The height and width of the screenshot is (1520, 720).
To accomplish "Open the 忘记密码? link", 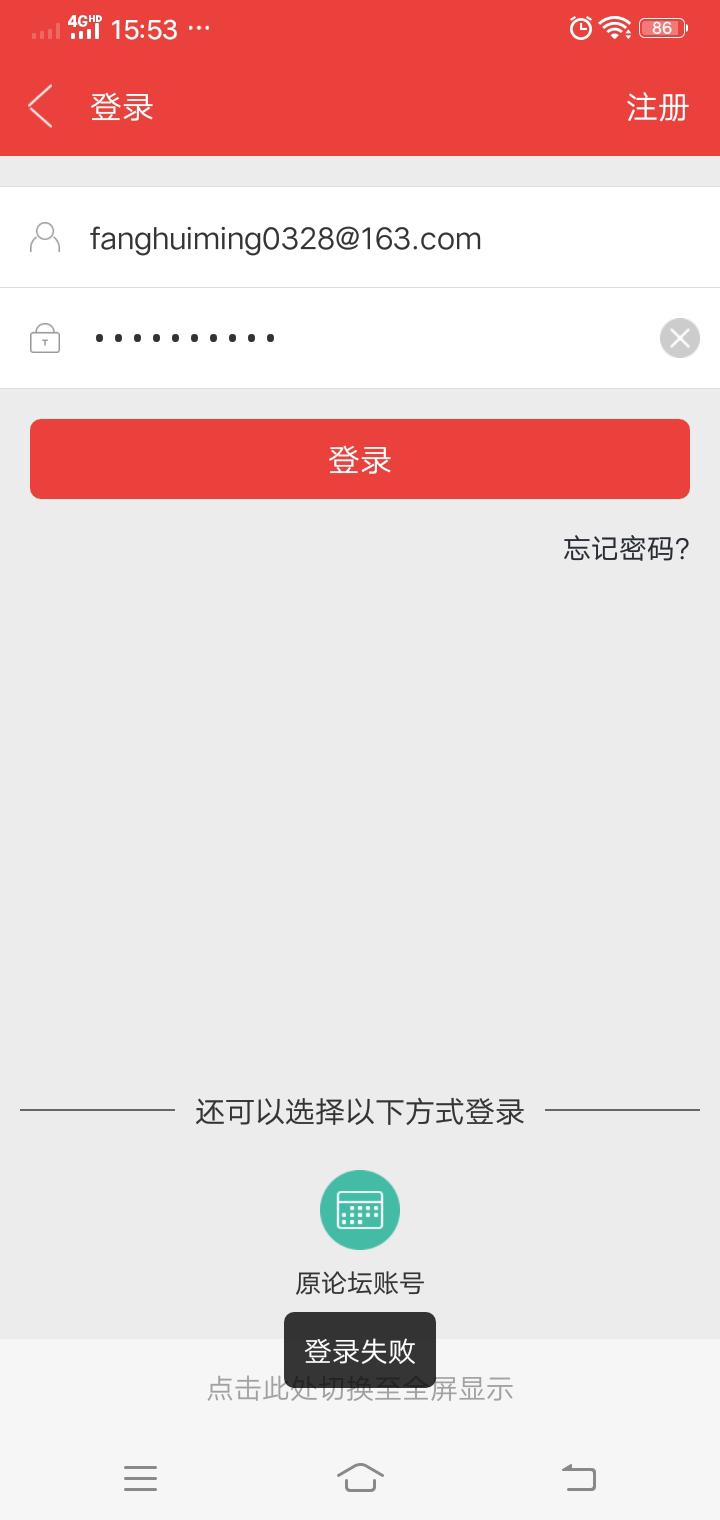I will pyautogui.click(x=626, y=548).
